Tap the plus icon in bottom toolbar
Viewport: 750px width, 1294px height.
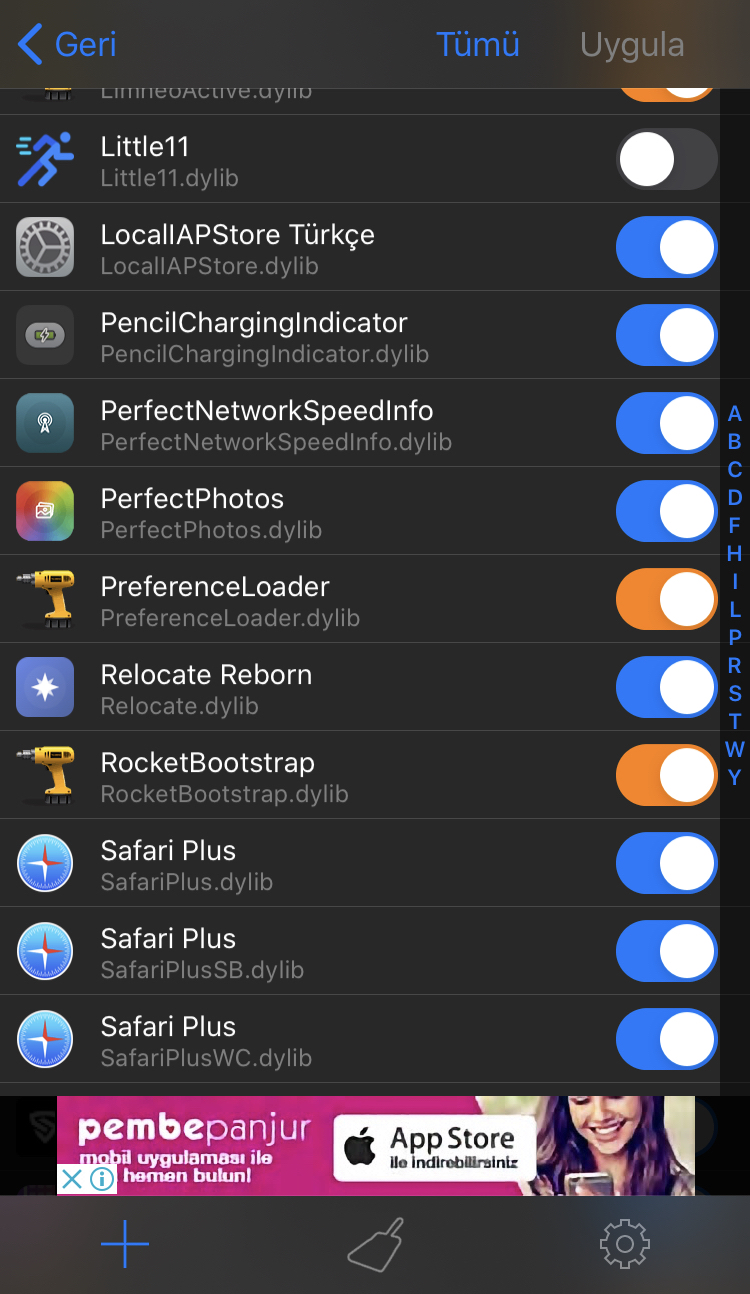click(x=125, y=1244)
